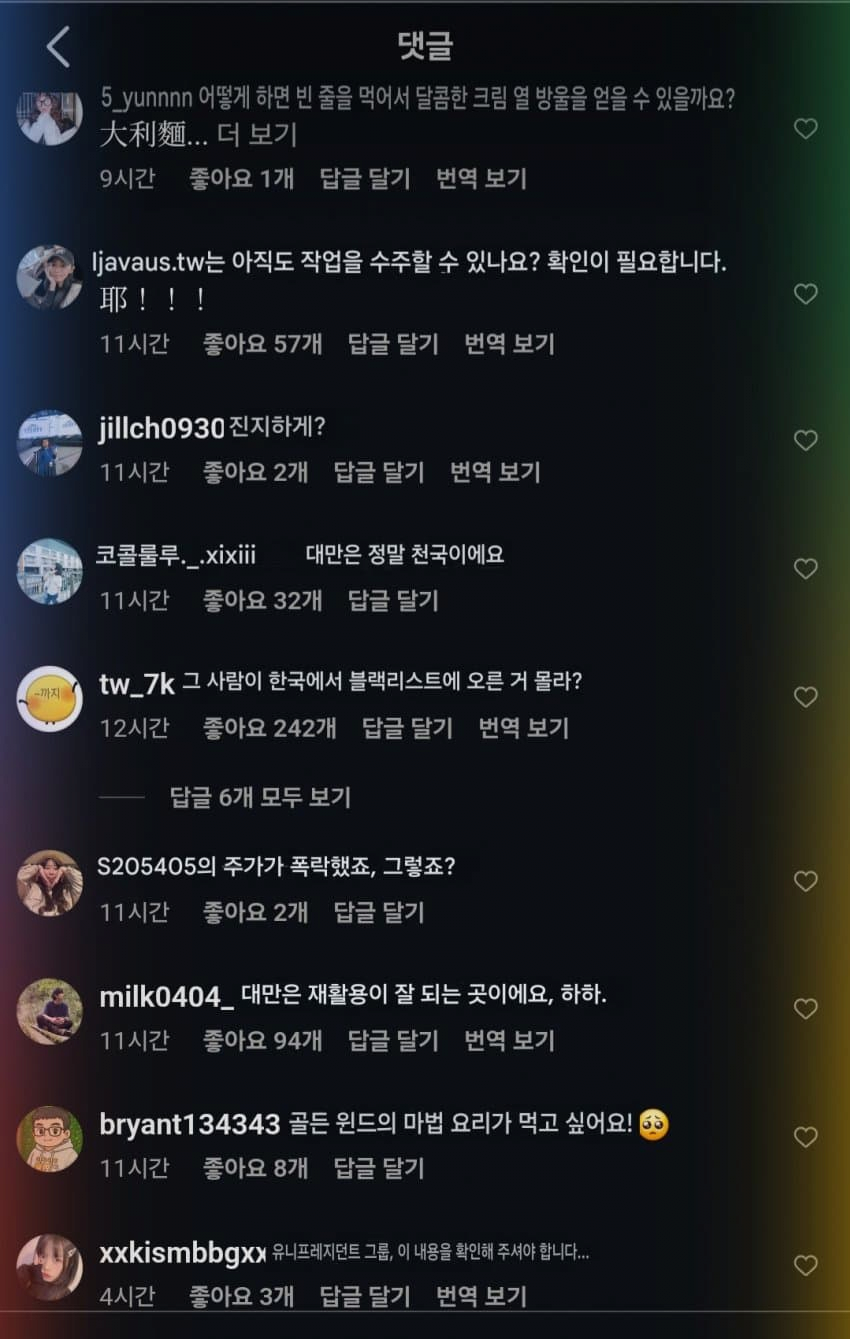Toggle the heart on the S2O54O5 comment
This screenshot has height=1339, width=850.
tap(806, 881)
